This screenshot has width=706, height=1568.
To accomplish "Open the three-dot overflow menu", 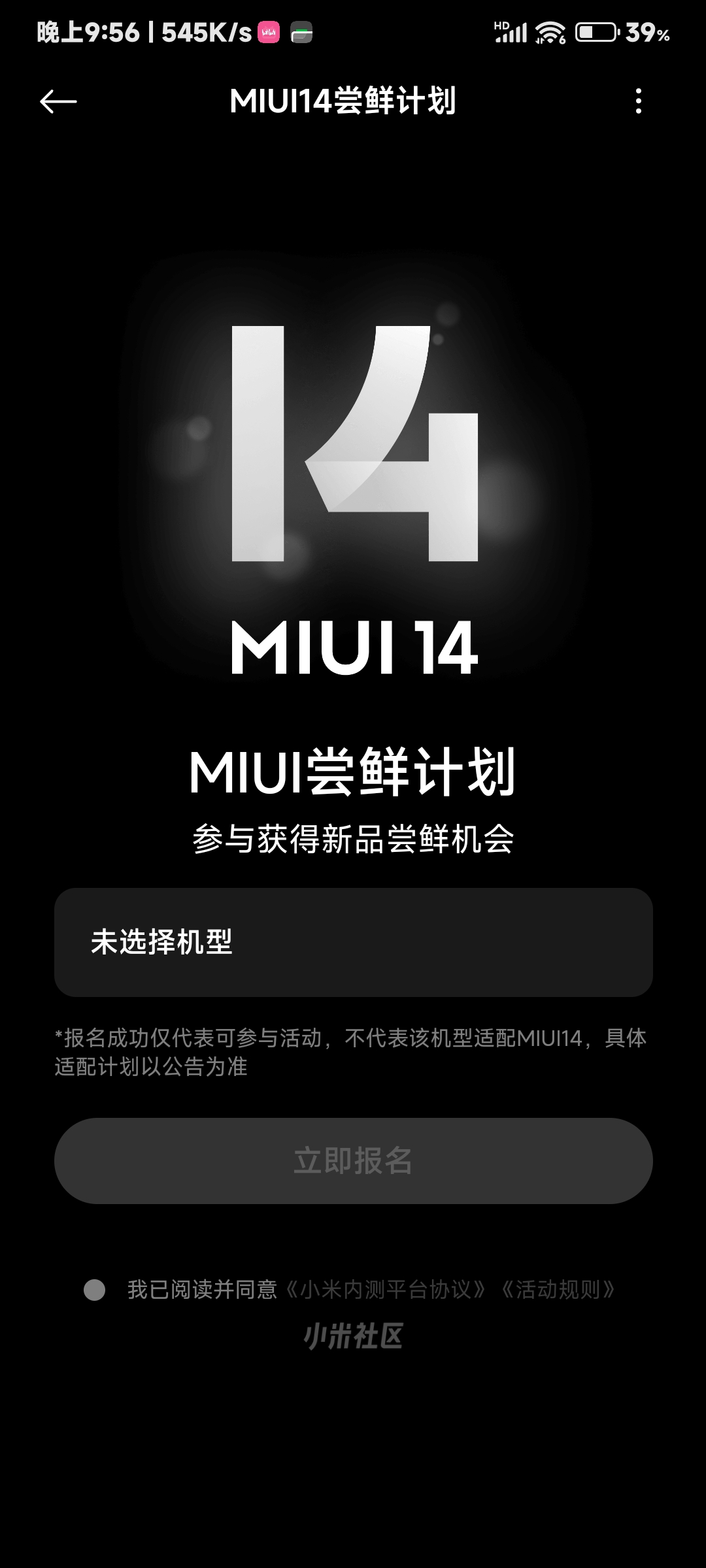I will coord(639,101).
